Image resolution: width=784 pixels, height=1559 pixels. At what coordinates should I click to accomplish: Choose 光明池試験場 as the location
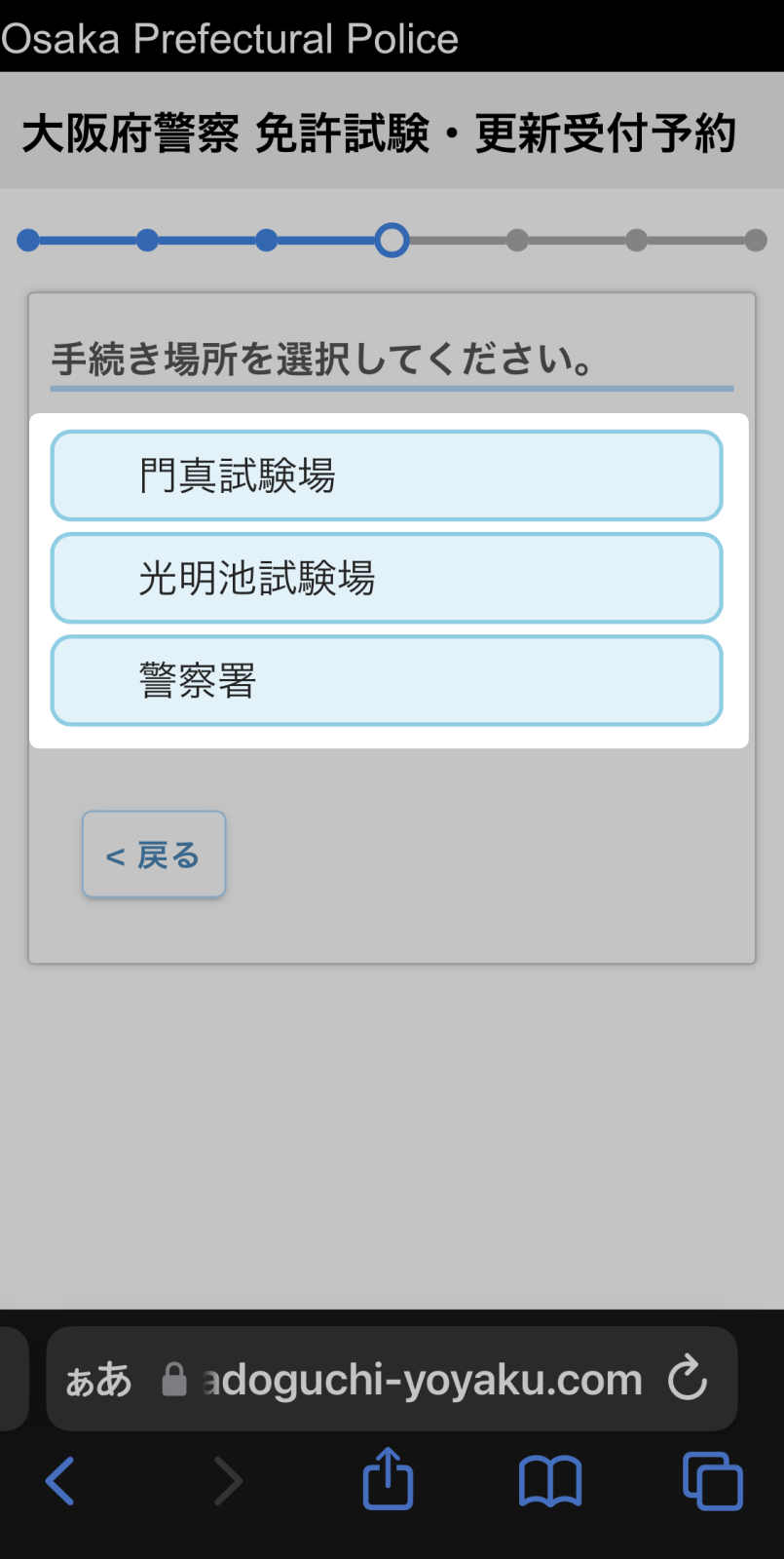point(387,578)
